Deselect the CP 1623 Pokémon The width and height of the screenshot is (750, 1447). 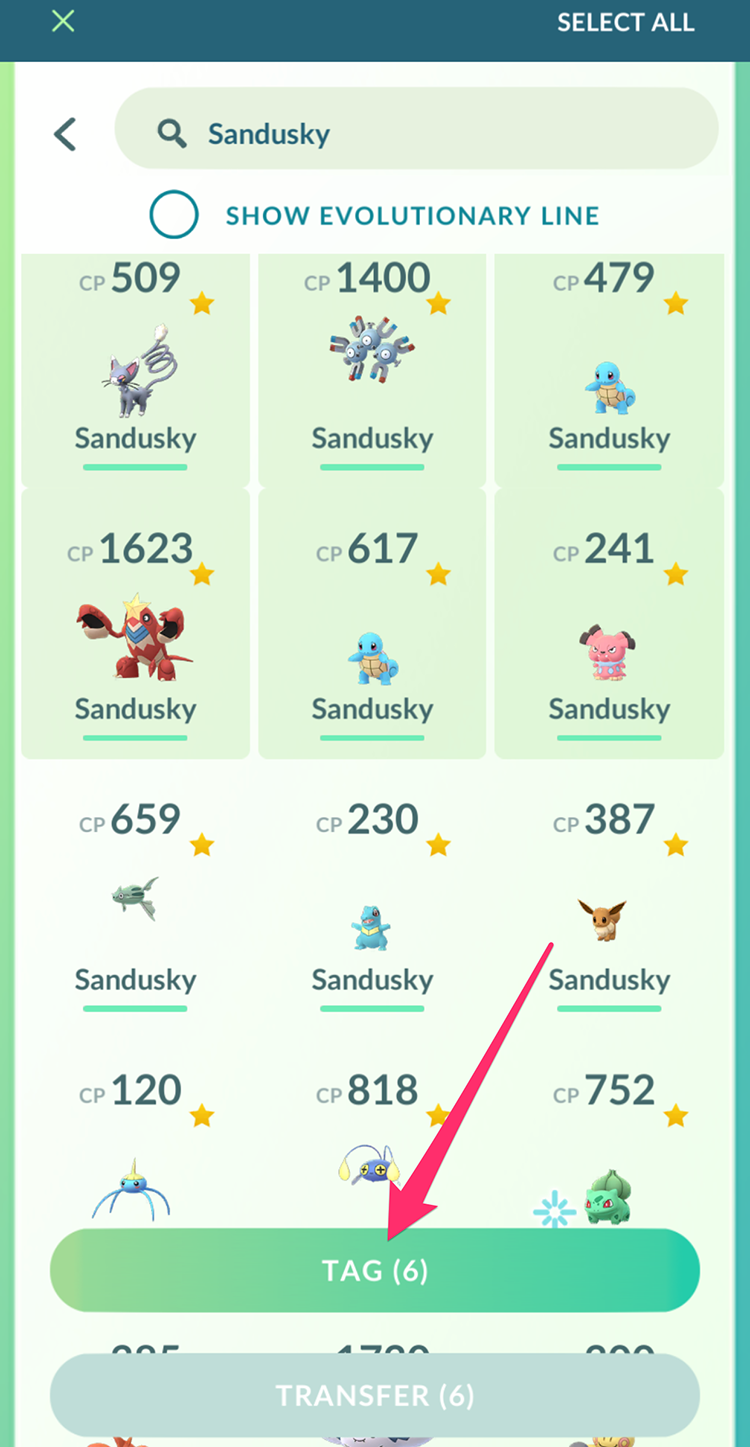pos(135,623)
